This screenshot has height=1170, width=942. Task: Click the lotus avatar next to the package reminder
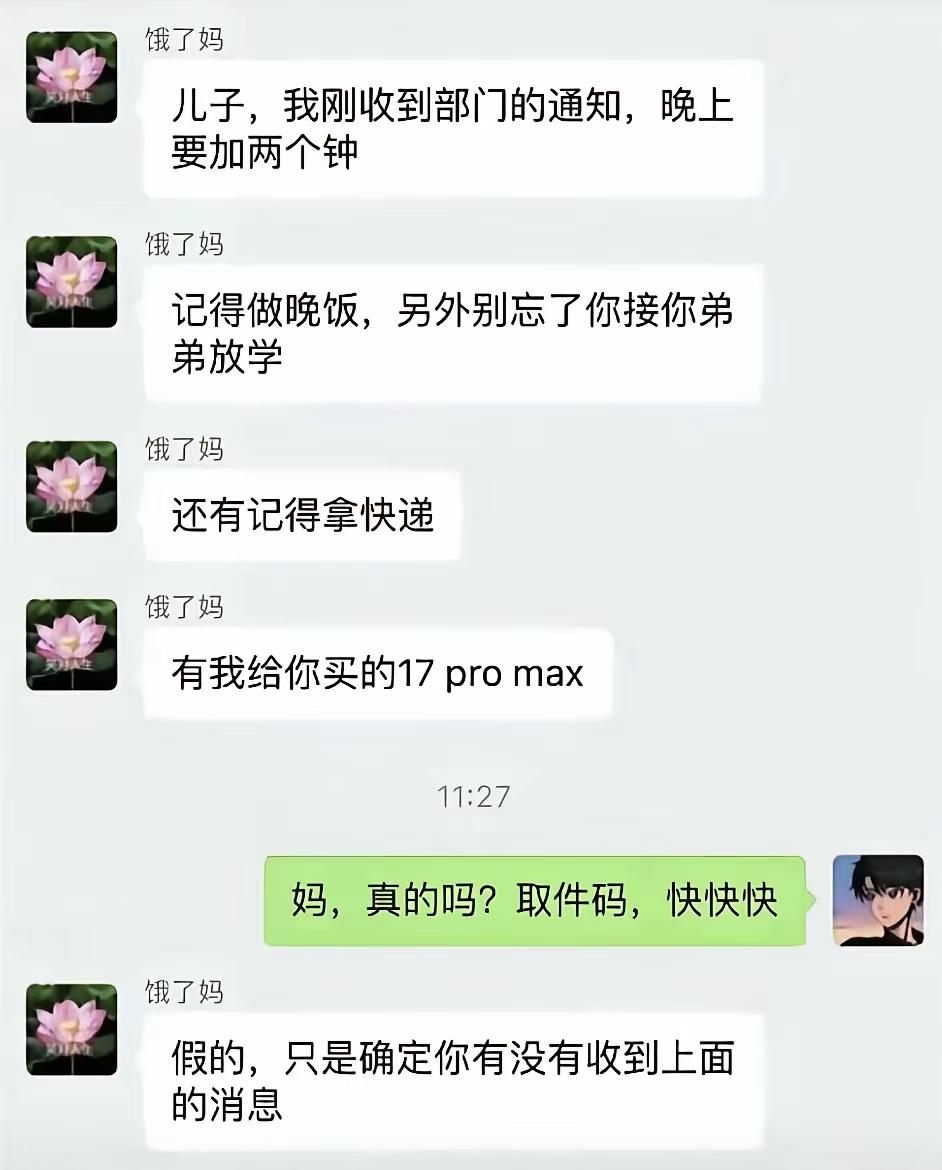[71, 485]
